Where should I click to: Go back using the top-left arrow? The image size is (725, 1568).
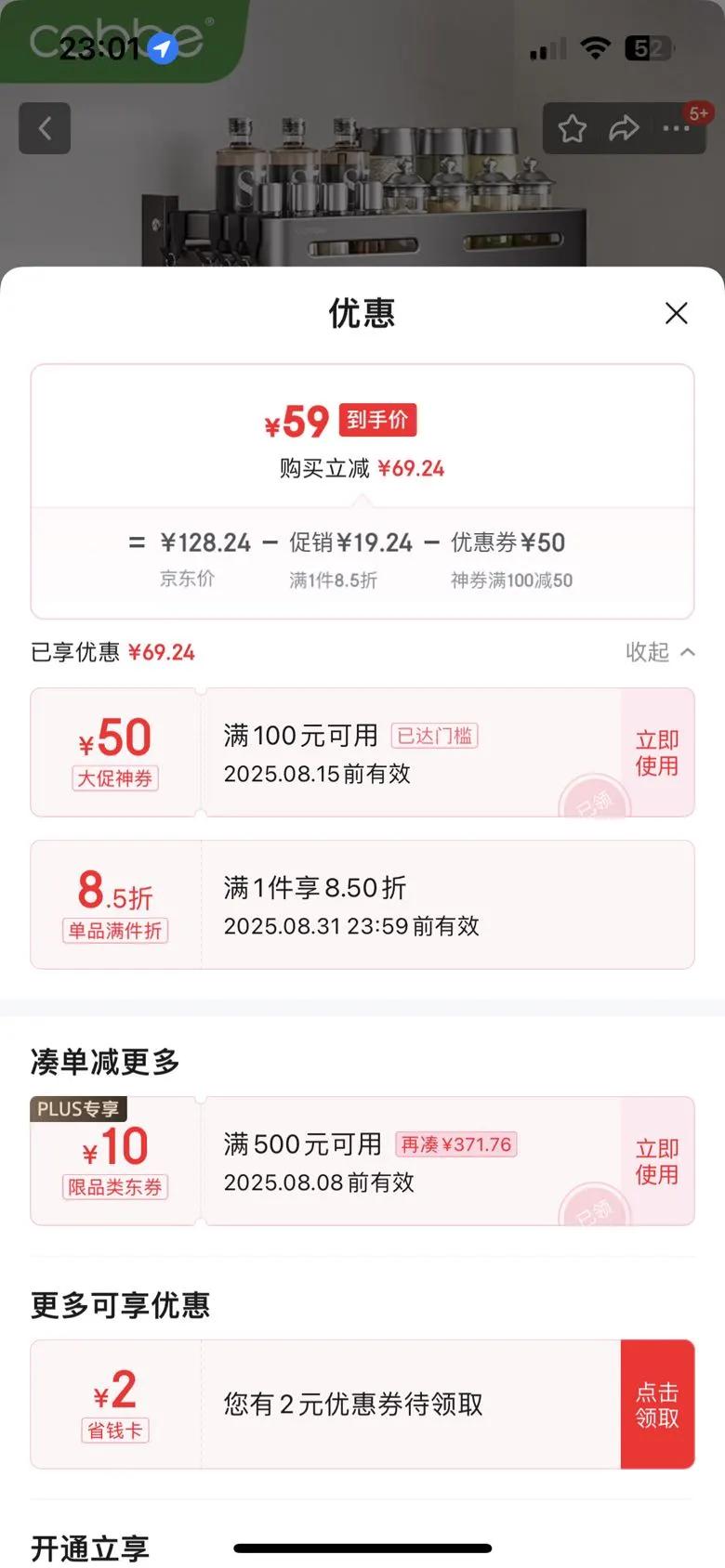click(45, 128)
